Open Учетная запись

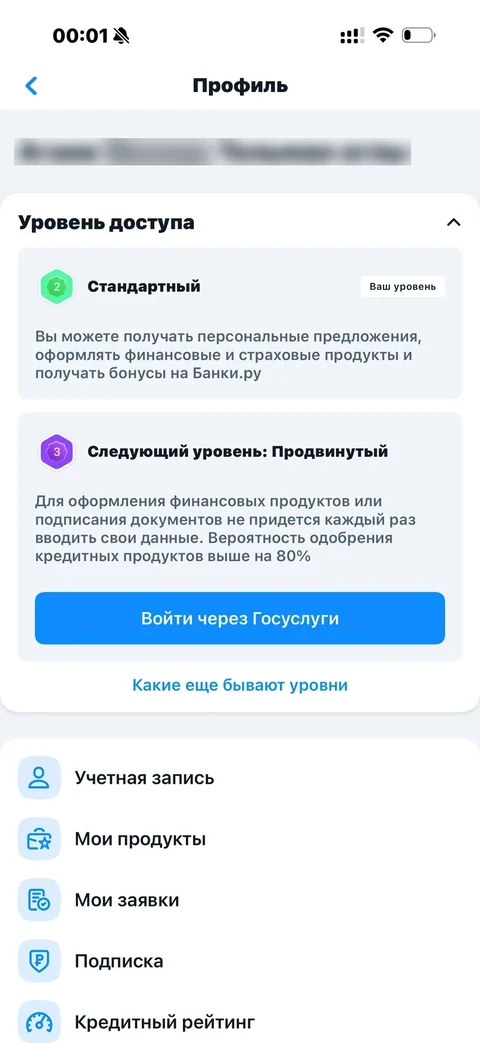[x=240, y=778]
